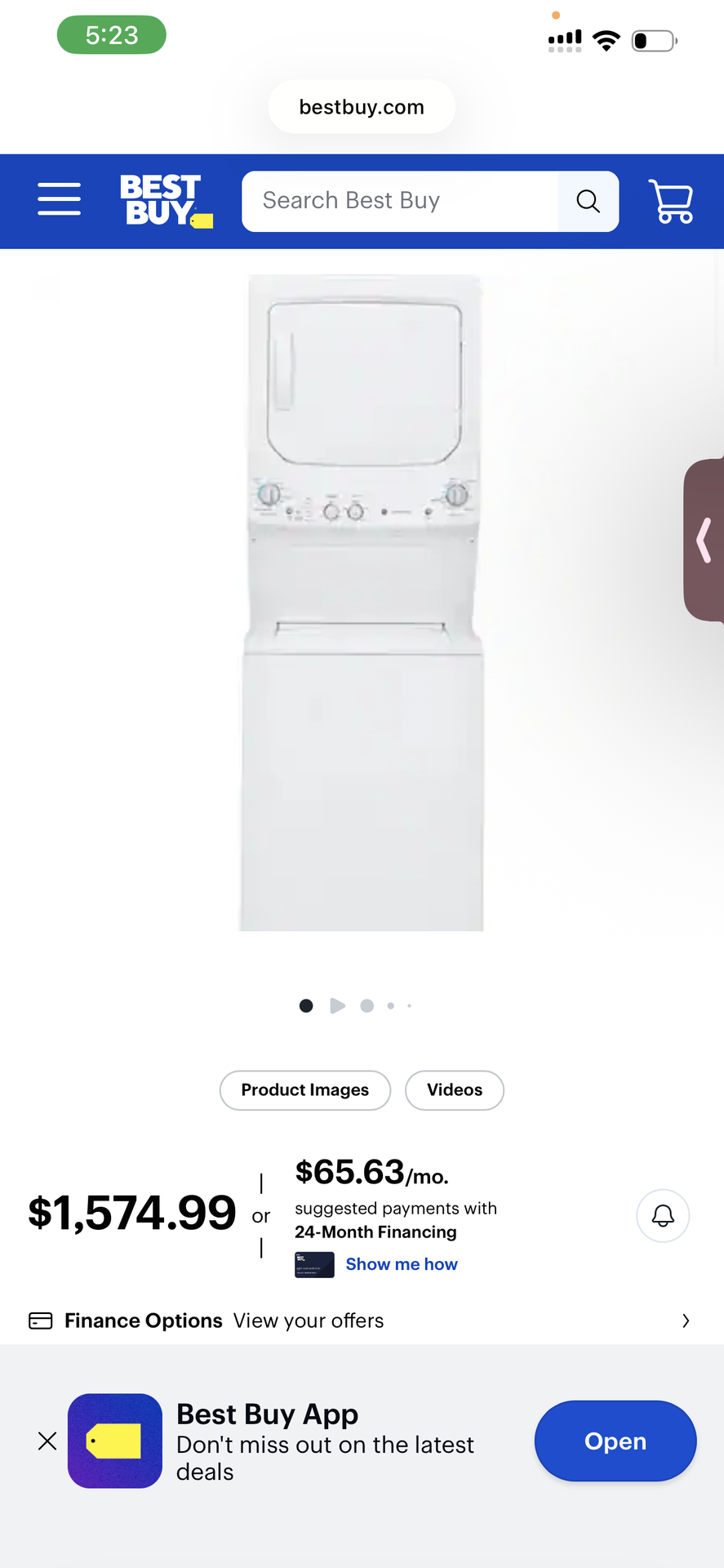Tap the Best Buy App icon in banner

coord(114,1441)
